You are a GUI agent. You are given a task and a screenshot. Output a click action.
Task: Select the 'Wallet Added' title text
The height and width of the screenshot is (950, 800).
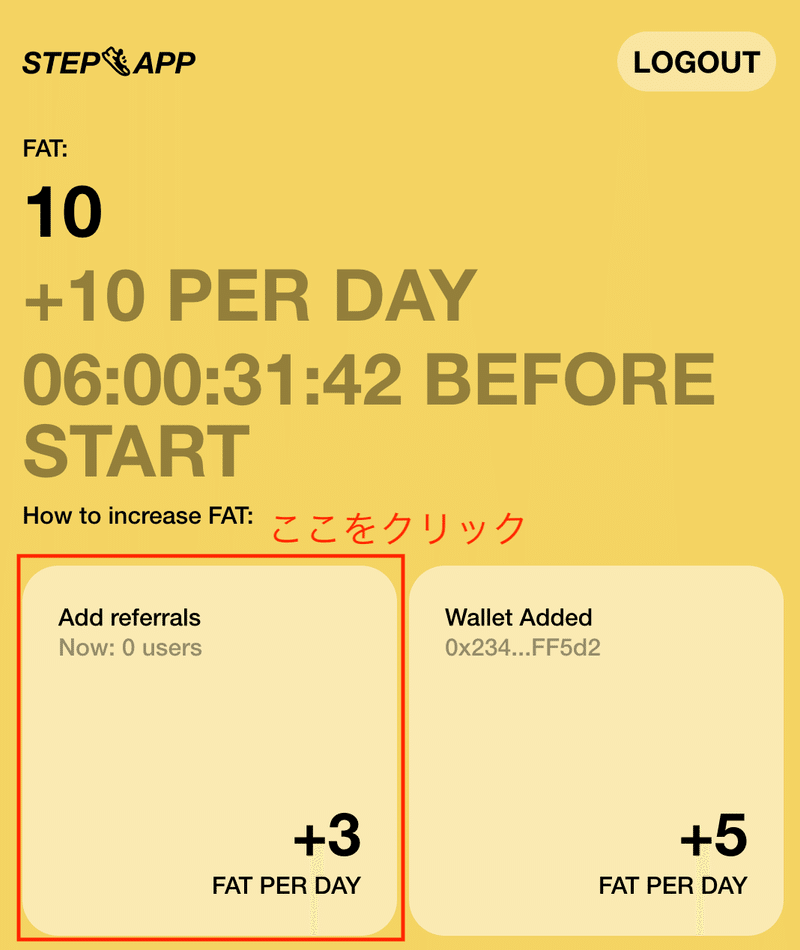(519, 618)
